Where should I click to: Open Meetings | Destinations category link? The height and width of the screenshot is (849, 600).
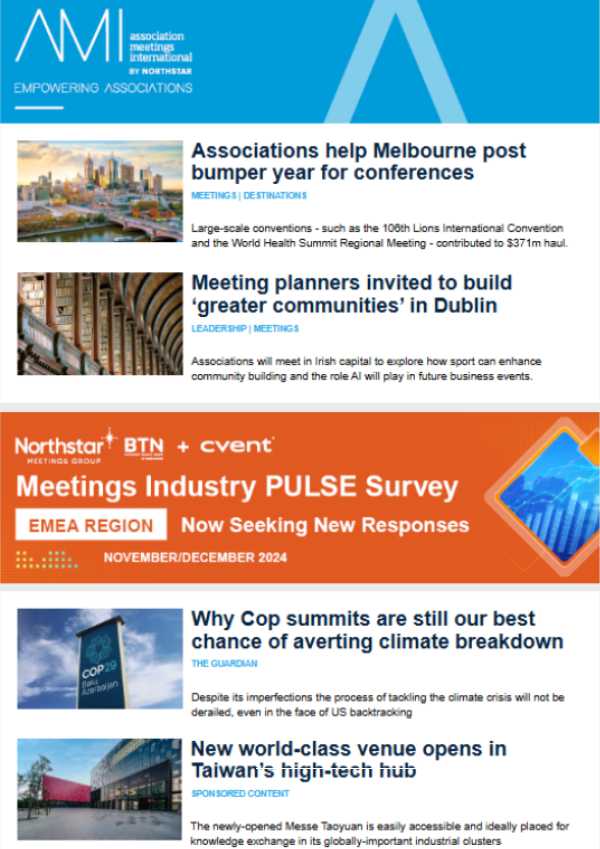249,196
